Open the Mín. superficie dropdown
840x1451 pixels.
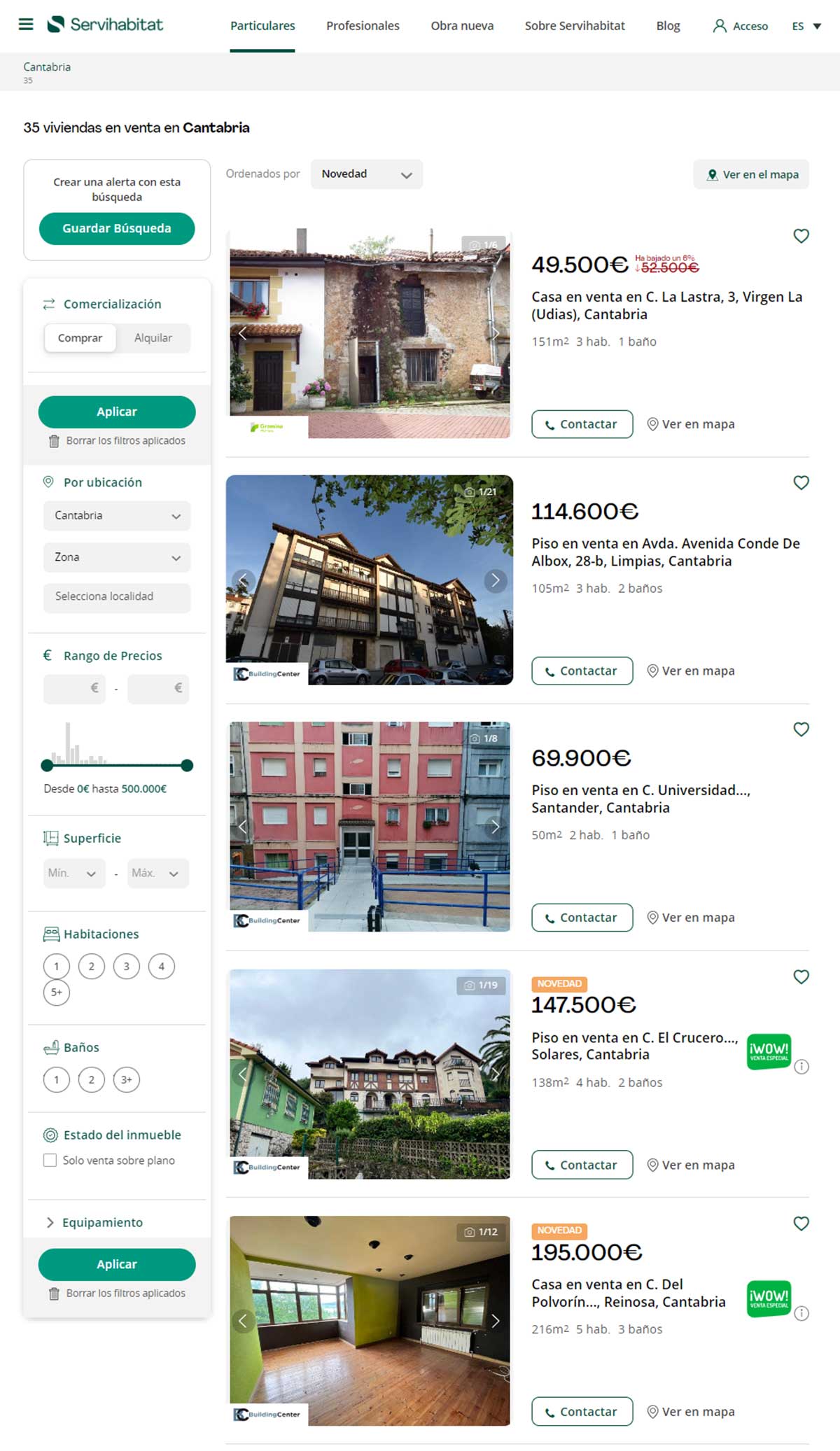coord(73,874)
